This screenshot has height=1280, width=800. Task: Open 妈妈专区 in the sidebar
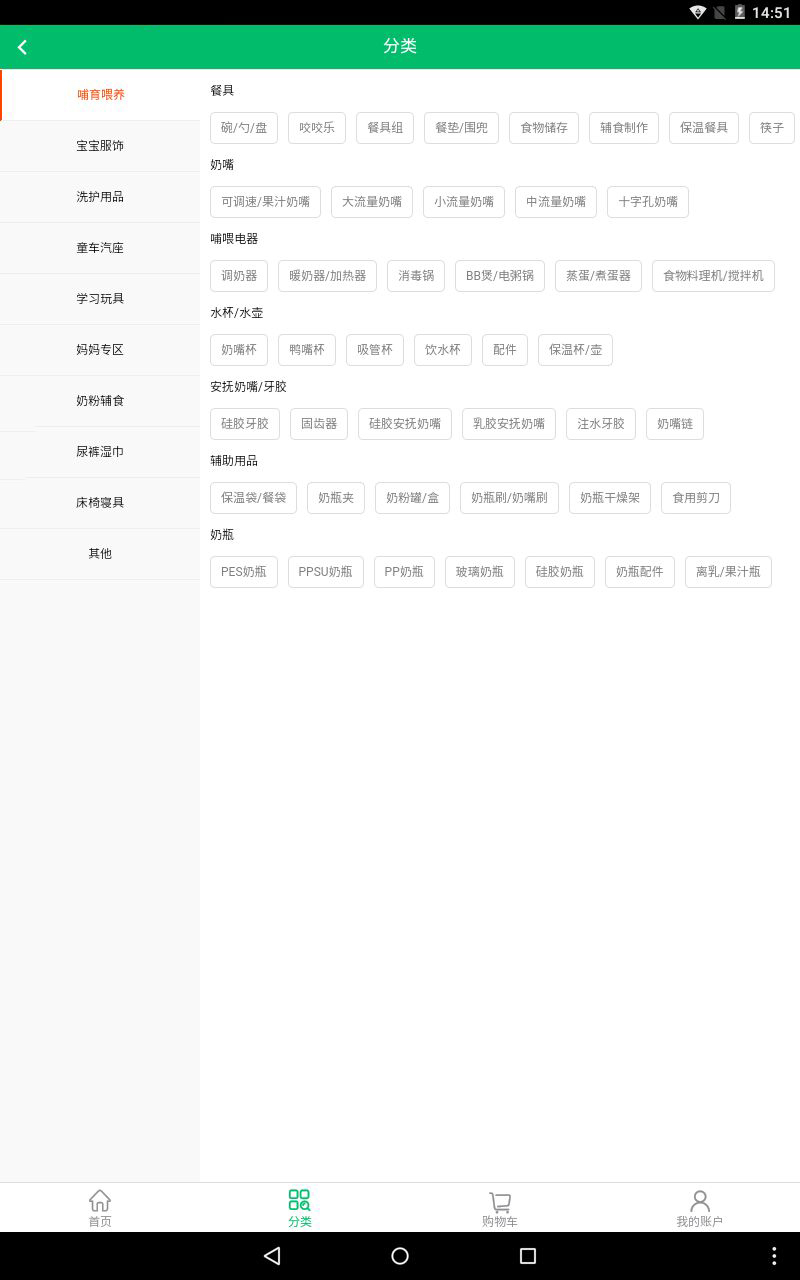click(100, 350)
